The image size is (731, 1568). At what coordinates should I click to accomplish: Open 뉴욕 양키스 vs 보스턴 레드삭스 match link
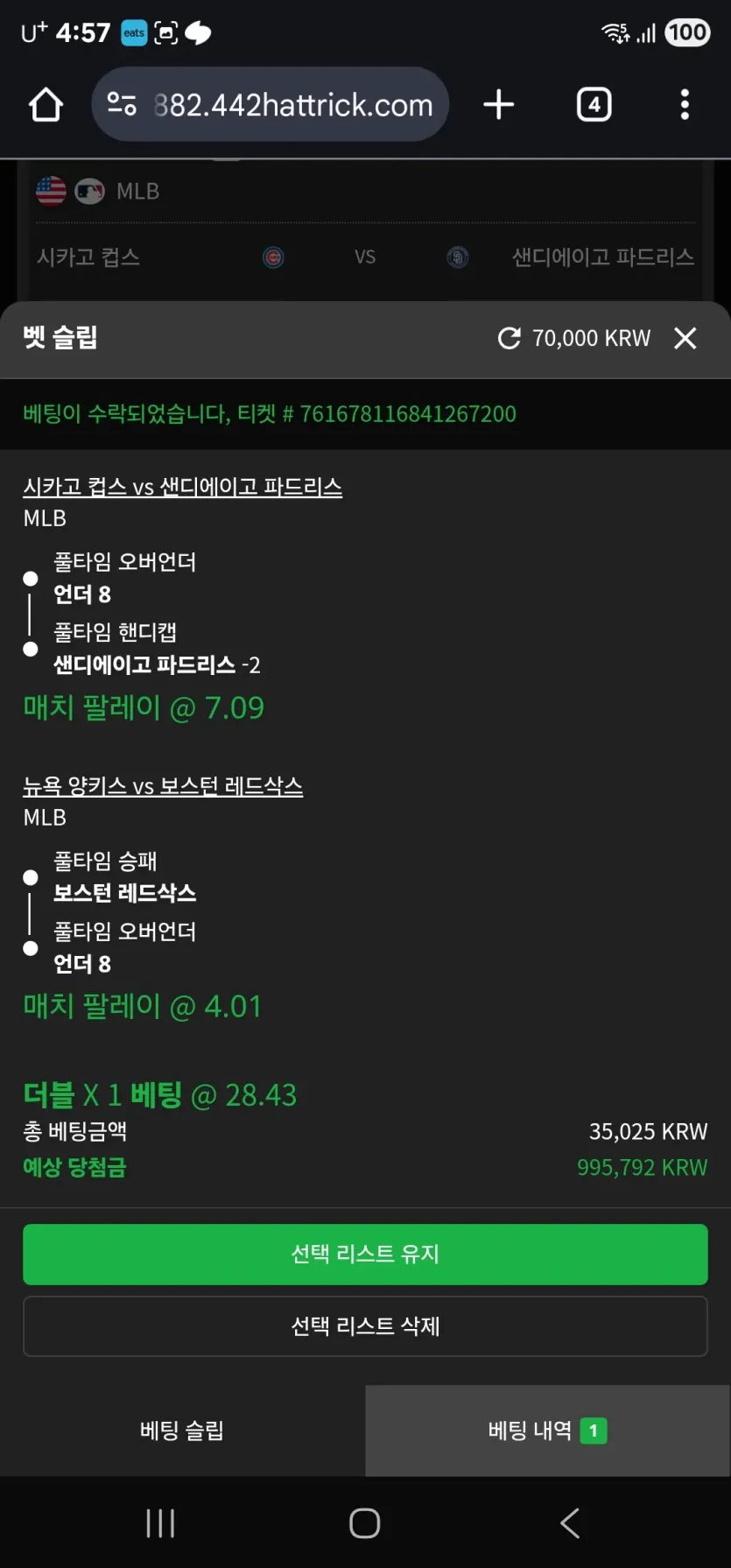coord(163,786)
